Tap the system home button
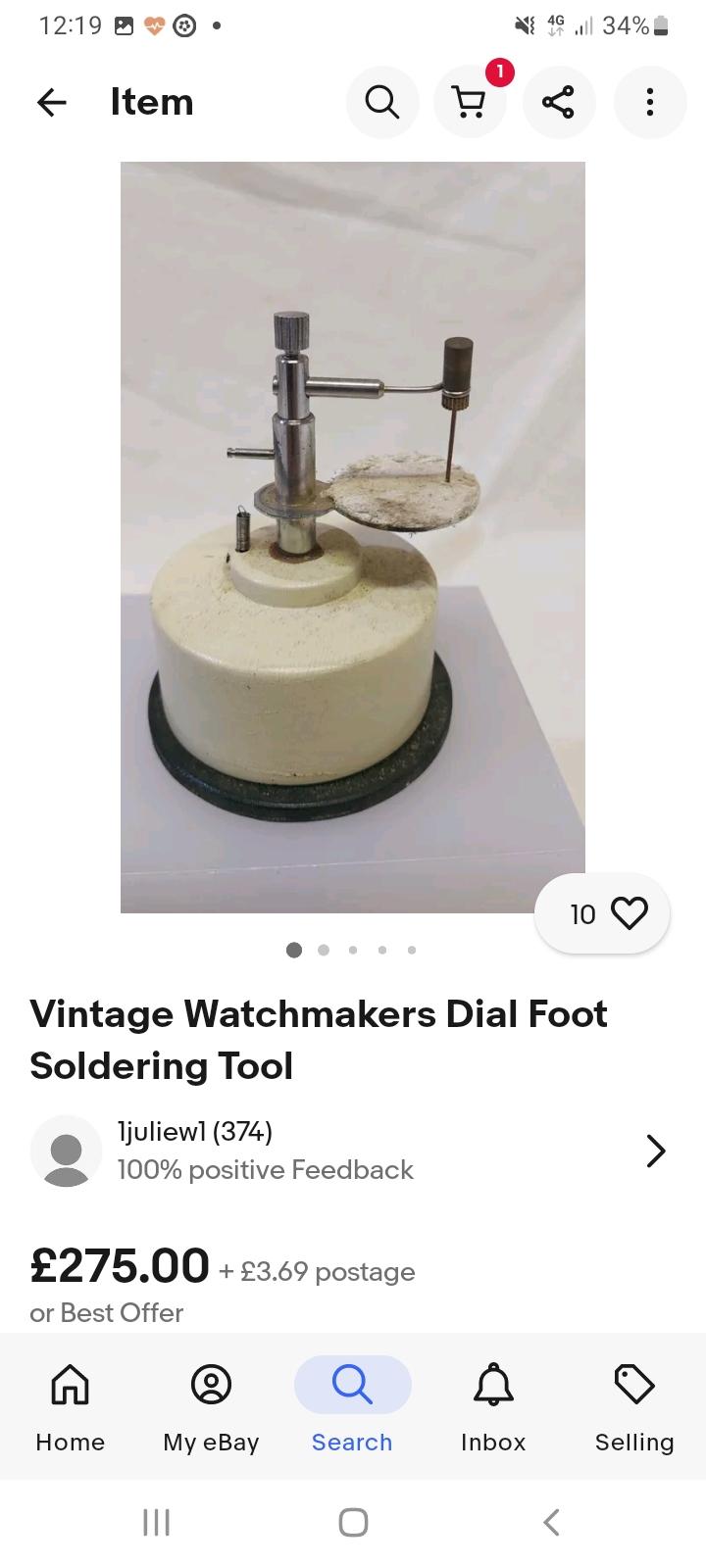706x1568 pixels. point(353,1522)
